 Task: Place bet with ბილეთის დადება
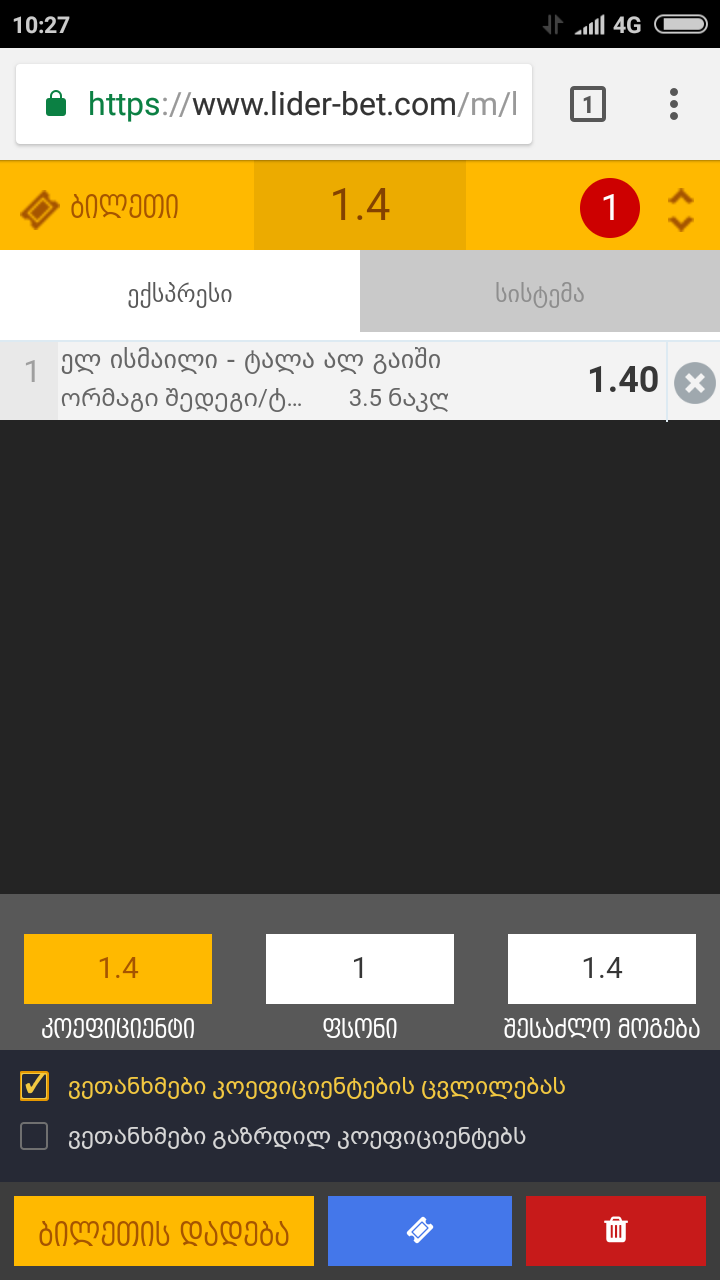(x=164, y=1231)
